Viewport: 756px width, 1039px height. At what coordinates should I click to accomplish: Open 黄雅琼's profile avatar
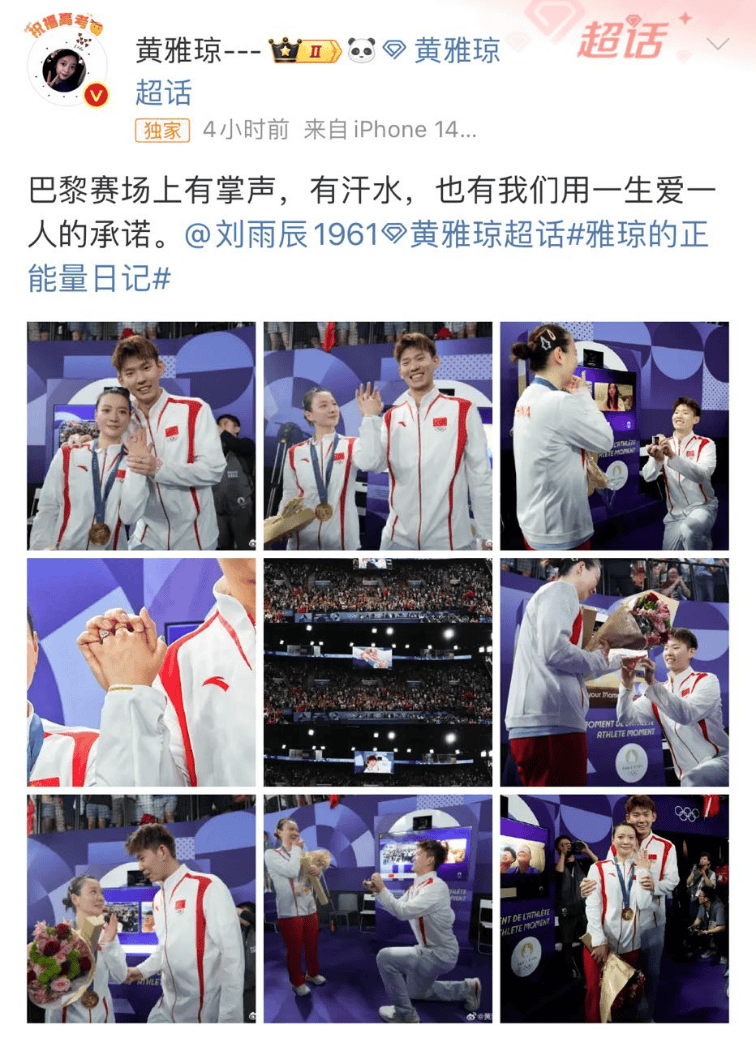tap(67, 66)
